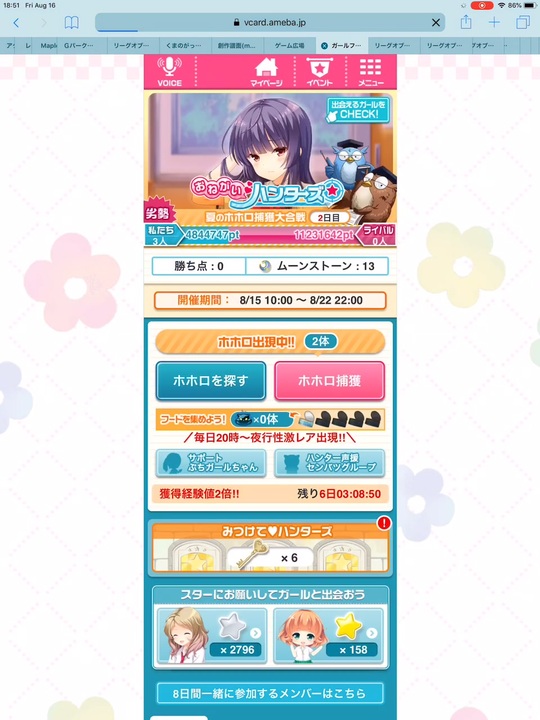Open 8日間一緒に参加するメンバーはこちら

[x=270, y=693]
